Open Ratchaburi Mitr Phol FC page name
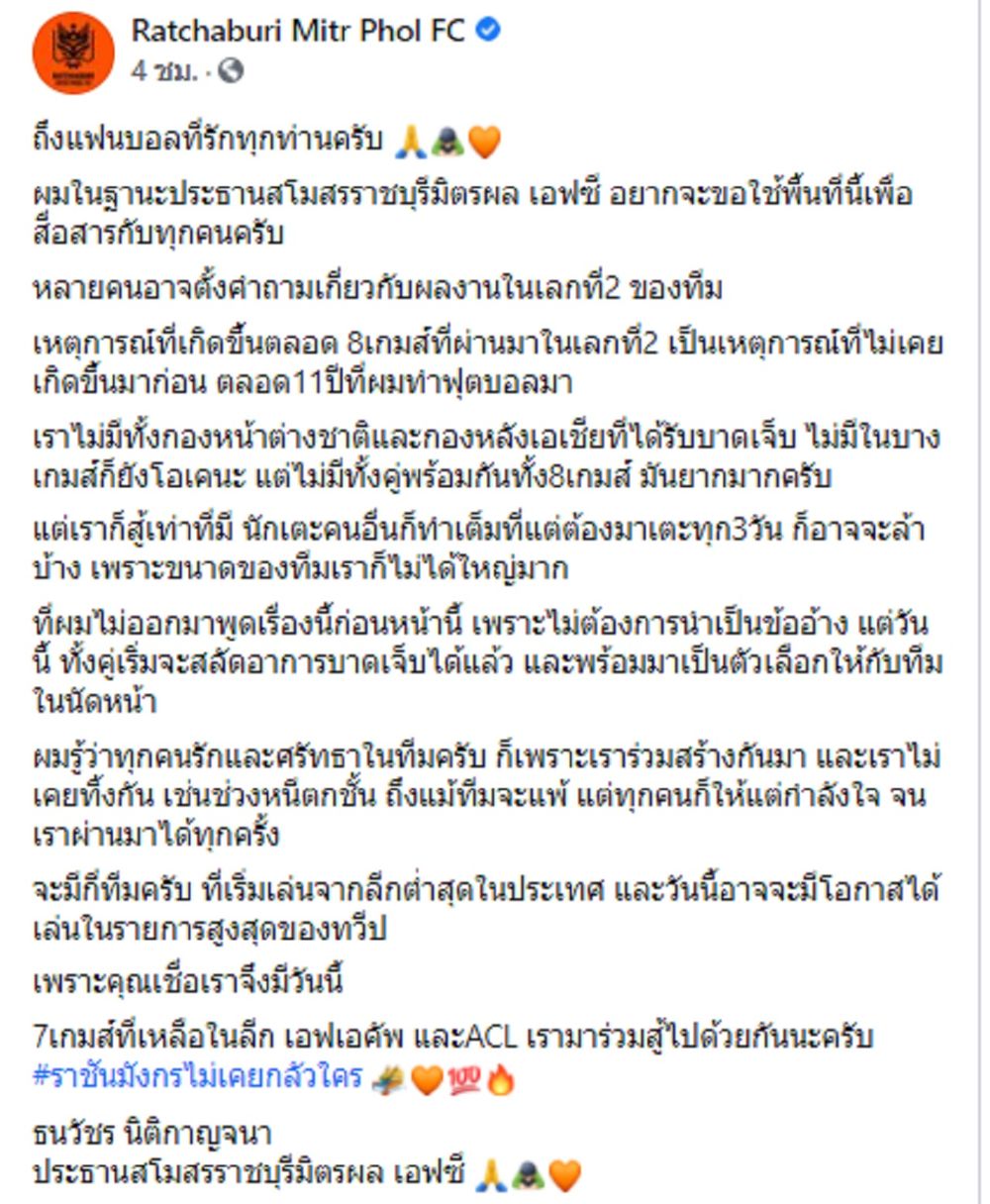Screen dimensions: 990x1204 297,31
